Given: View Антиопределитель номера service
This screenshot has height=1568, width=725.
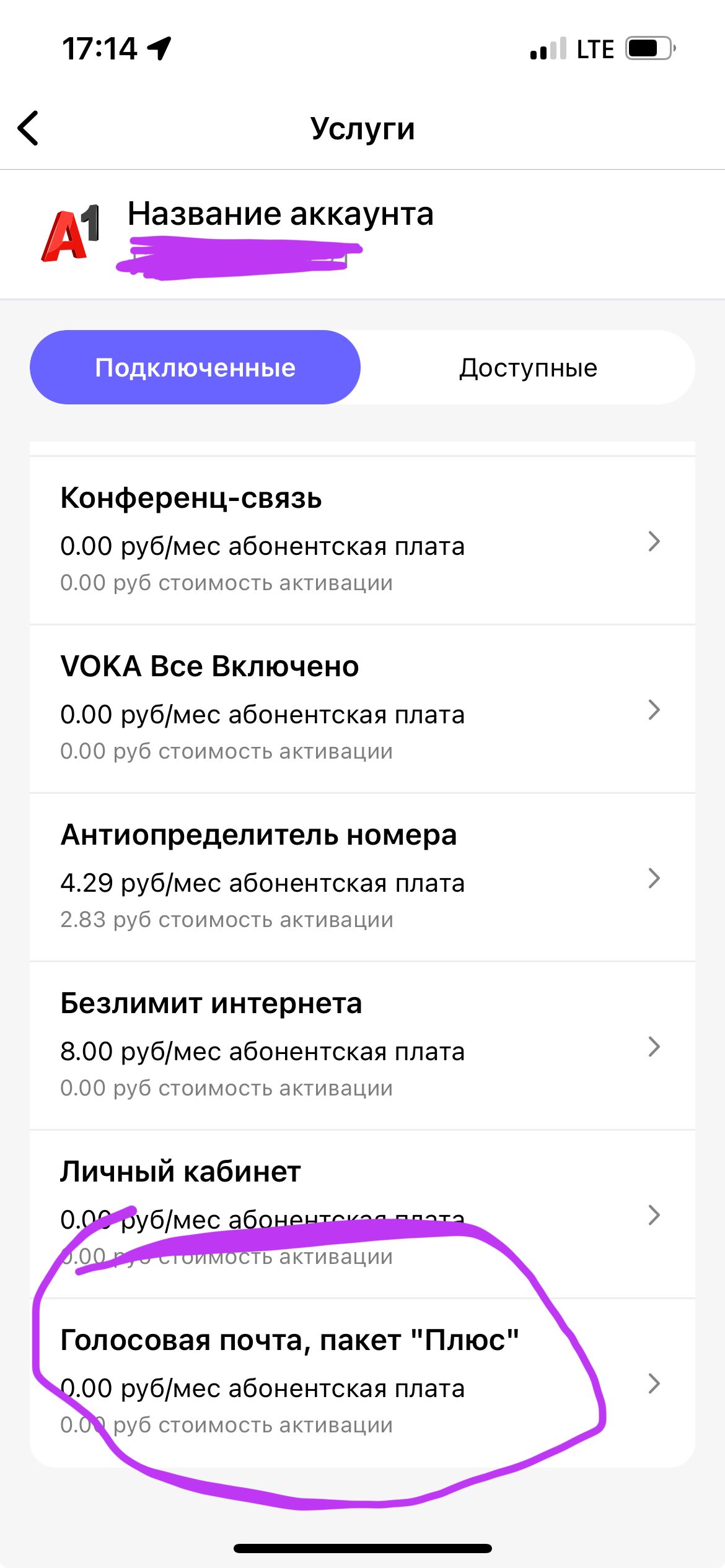Looking at the screenshot, I should point(362,877).
